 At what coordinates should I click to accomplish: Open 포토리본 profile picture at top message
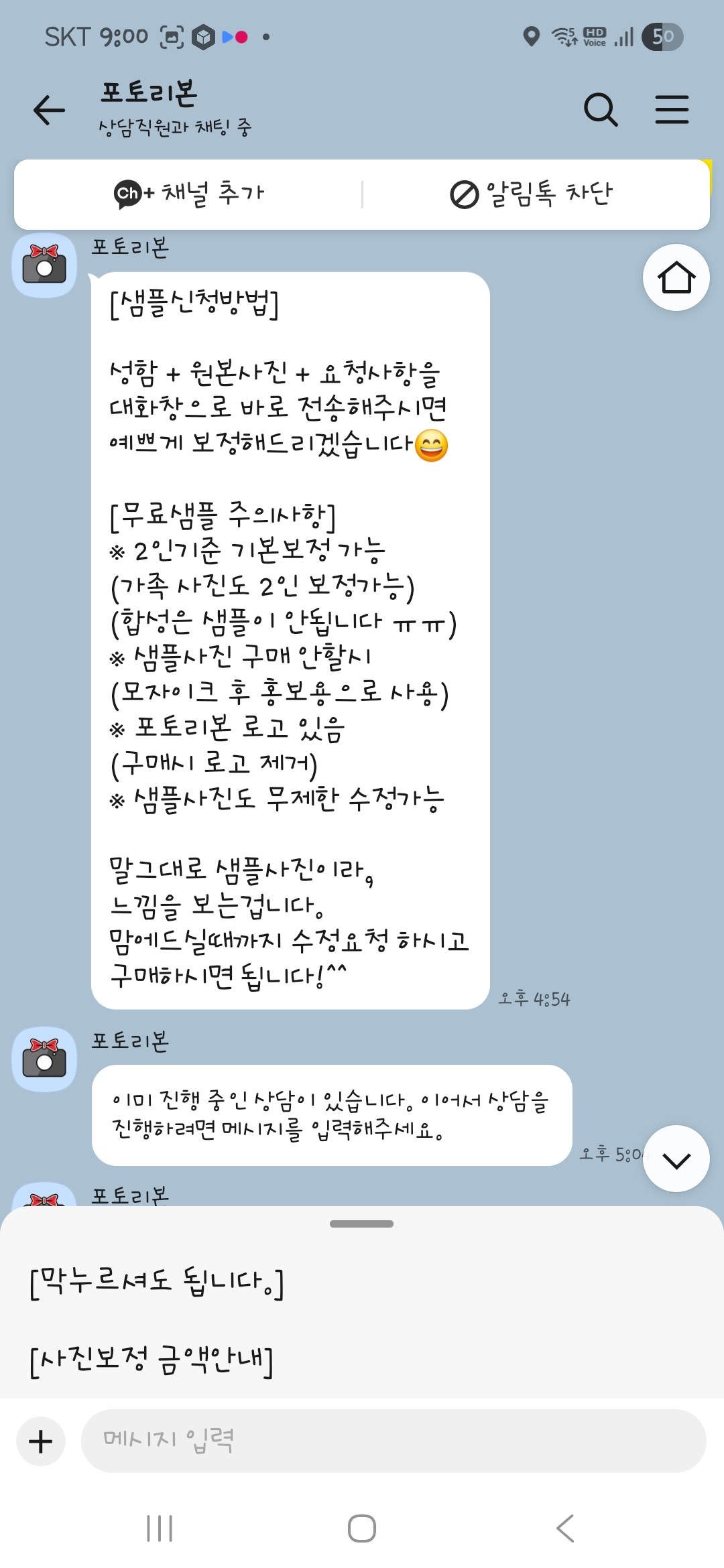(x=44, y=265)
